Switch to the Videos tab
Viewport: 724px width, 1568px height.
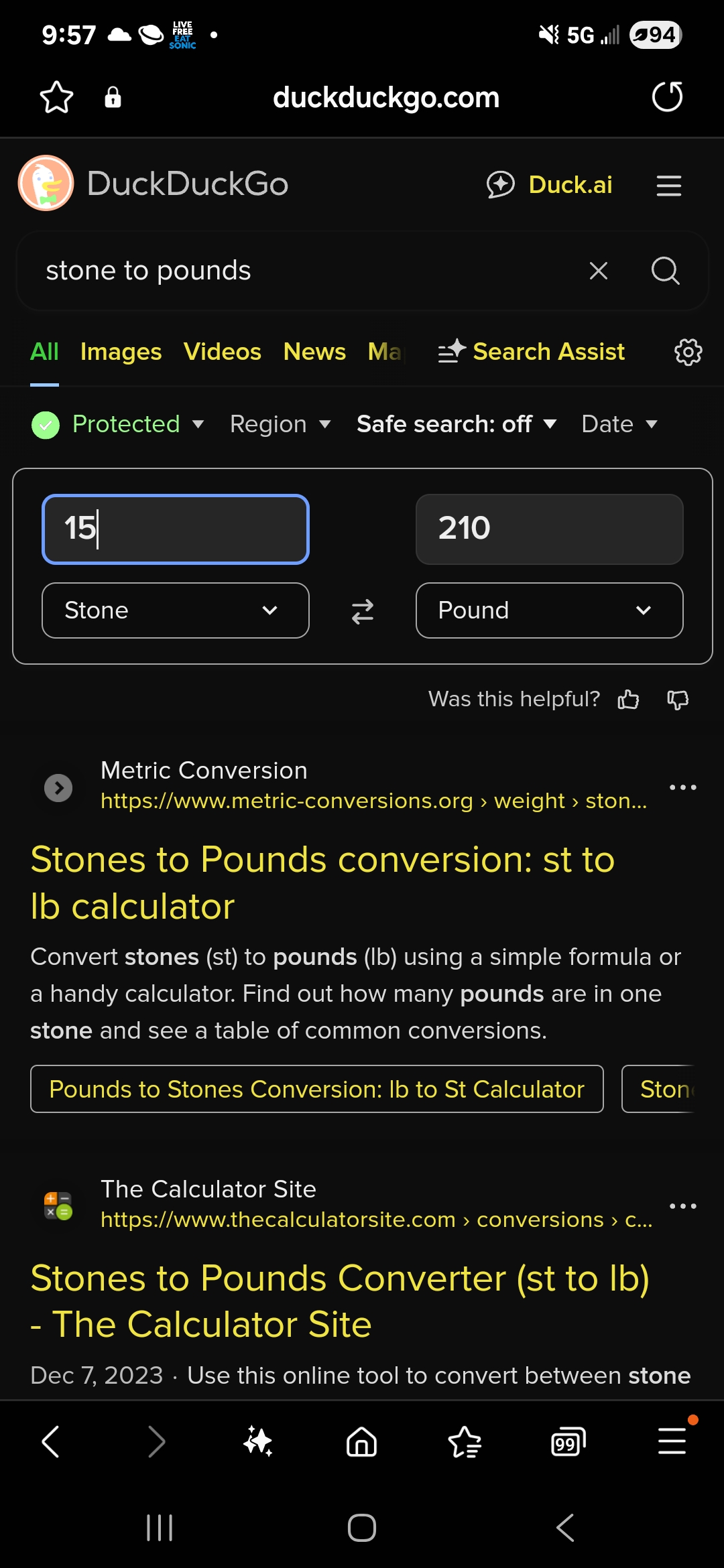[222, 352]
